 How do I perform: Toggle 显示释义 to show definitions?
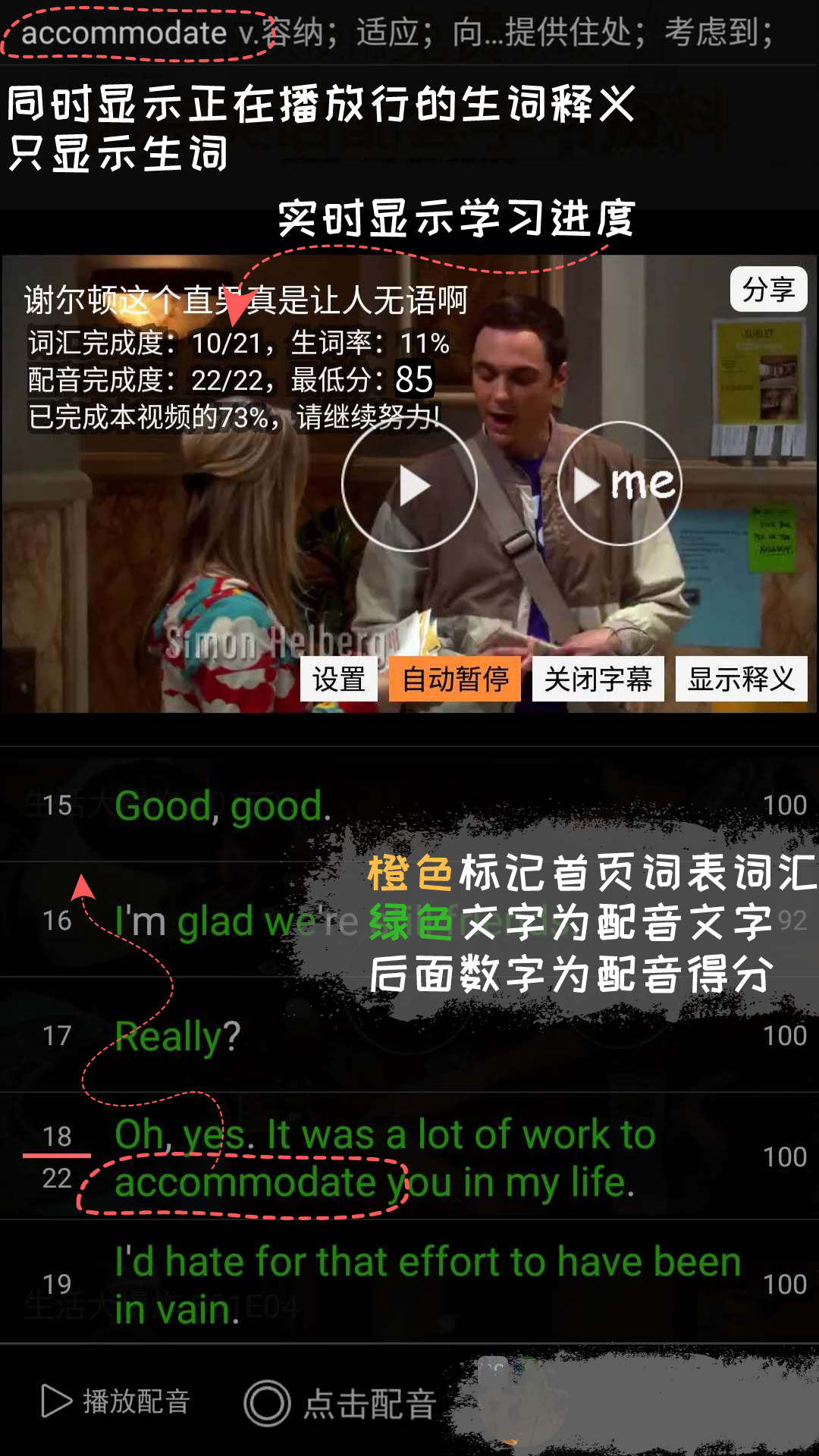pos(741,680)
